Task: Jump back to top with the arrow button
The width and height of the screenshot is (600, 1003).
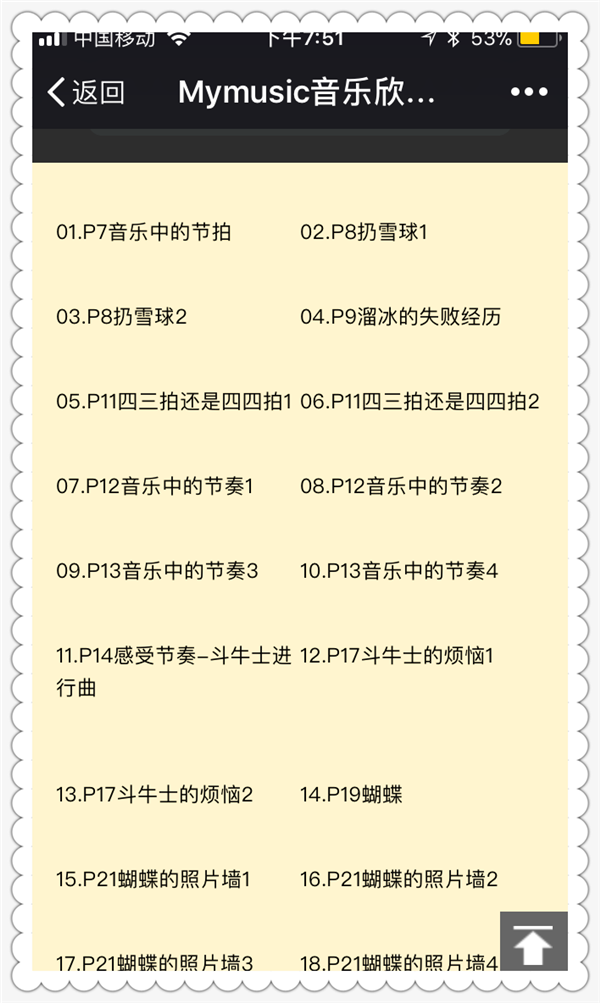Action: click(x=533, y=940)
